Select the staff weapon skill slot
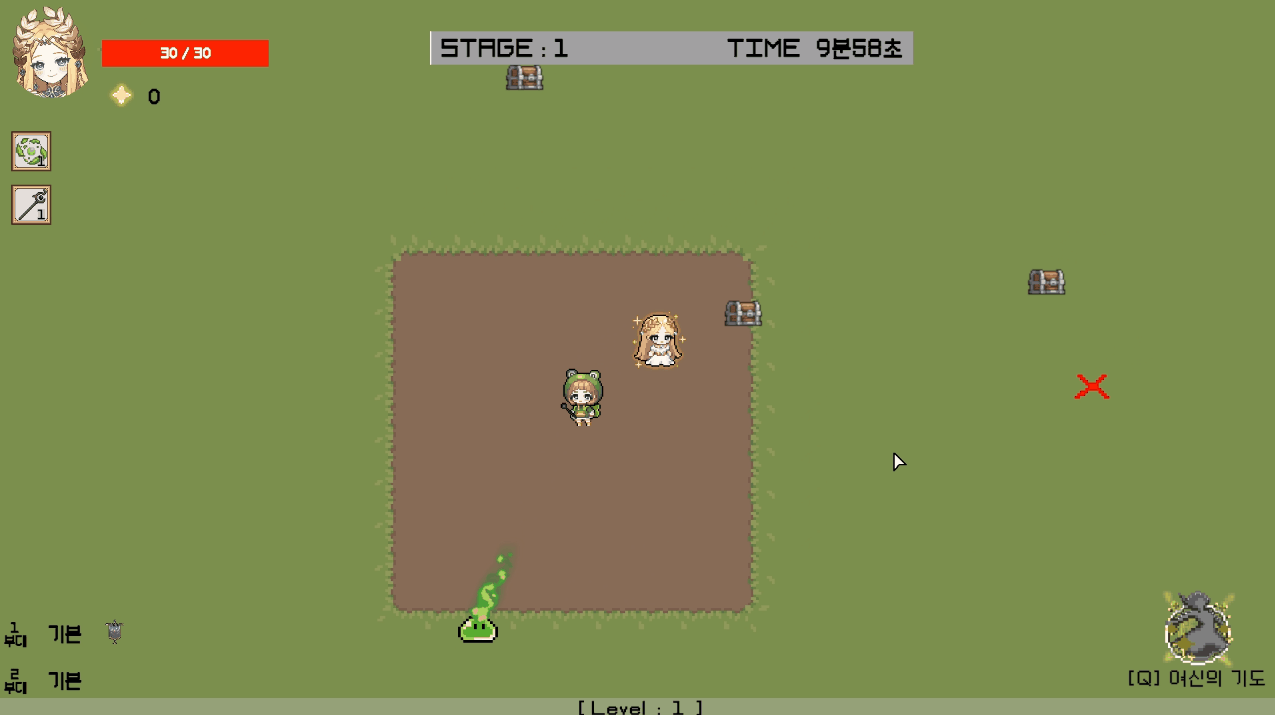This screenshot has height=715, width=1275. click(x=31, y=205)
